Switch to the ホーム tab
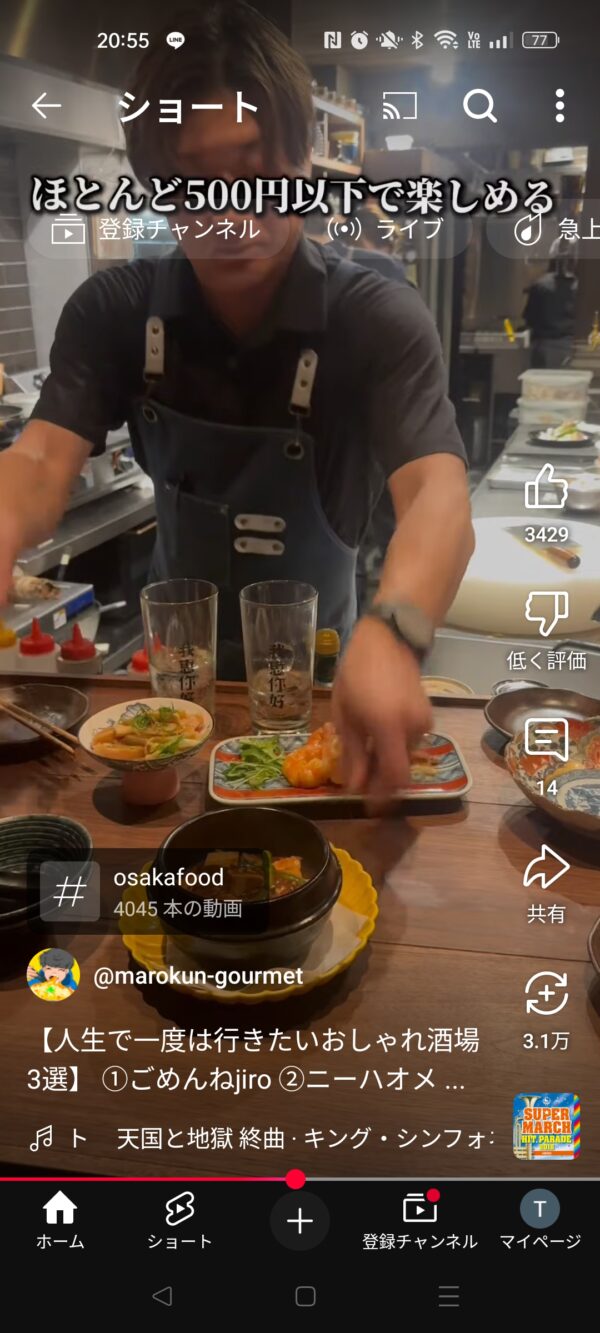 [60, 1222]
